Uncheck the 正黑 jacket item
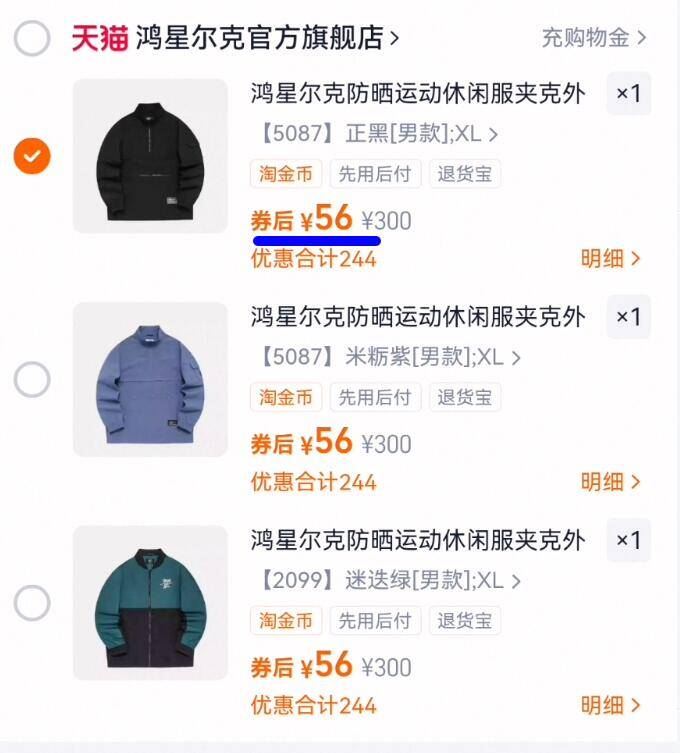This screenshot has height=753, width=680. (32, 156)
